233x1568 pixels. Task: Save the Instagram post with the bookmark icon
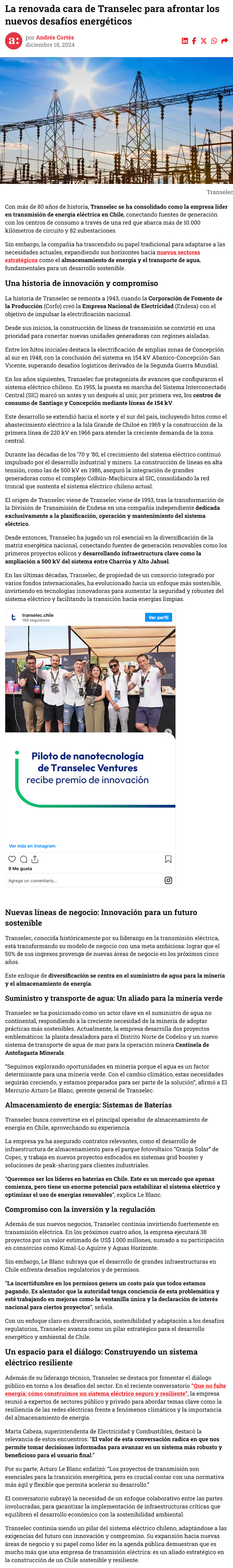[168, 859]
